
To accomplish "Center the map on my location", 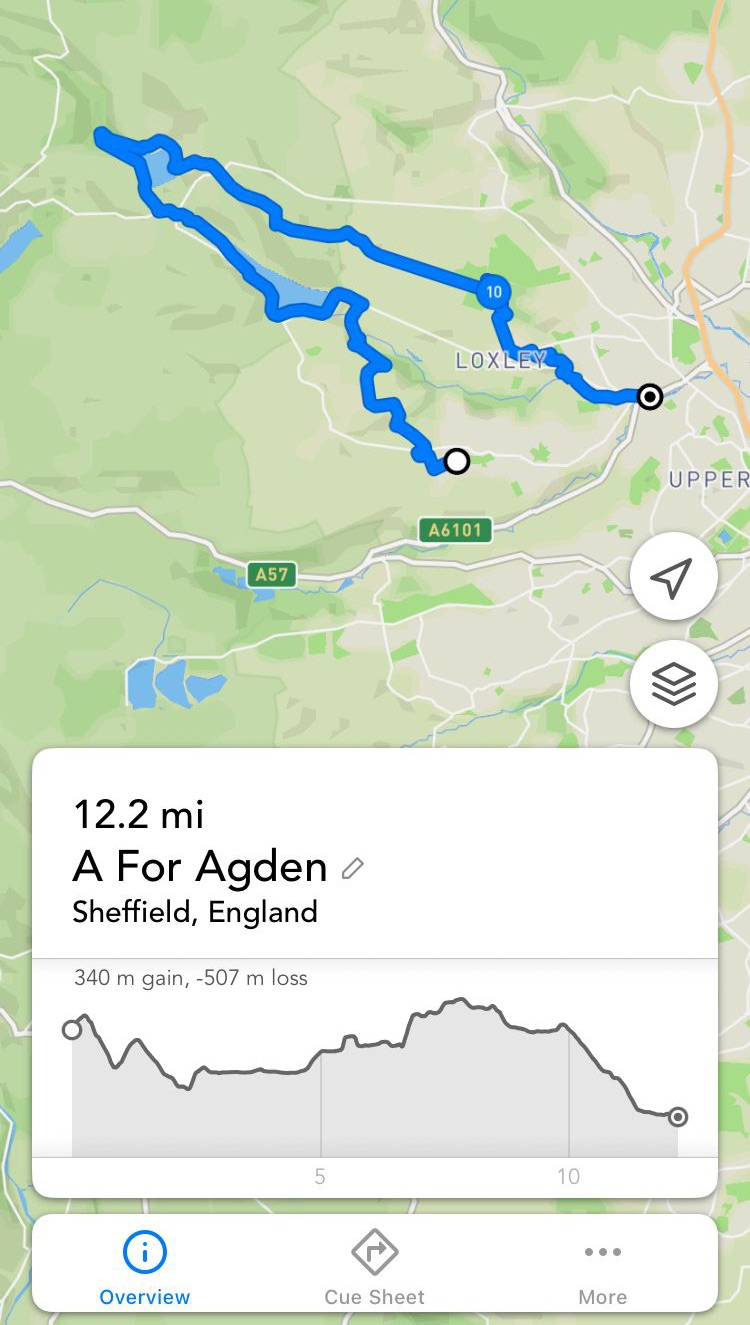I will [673, 577].
